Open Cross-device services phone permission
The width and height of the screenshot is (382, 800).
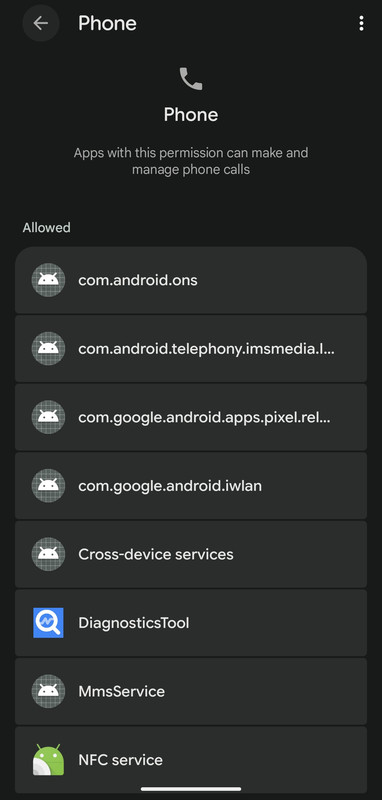coord(191,554)
